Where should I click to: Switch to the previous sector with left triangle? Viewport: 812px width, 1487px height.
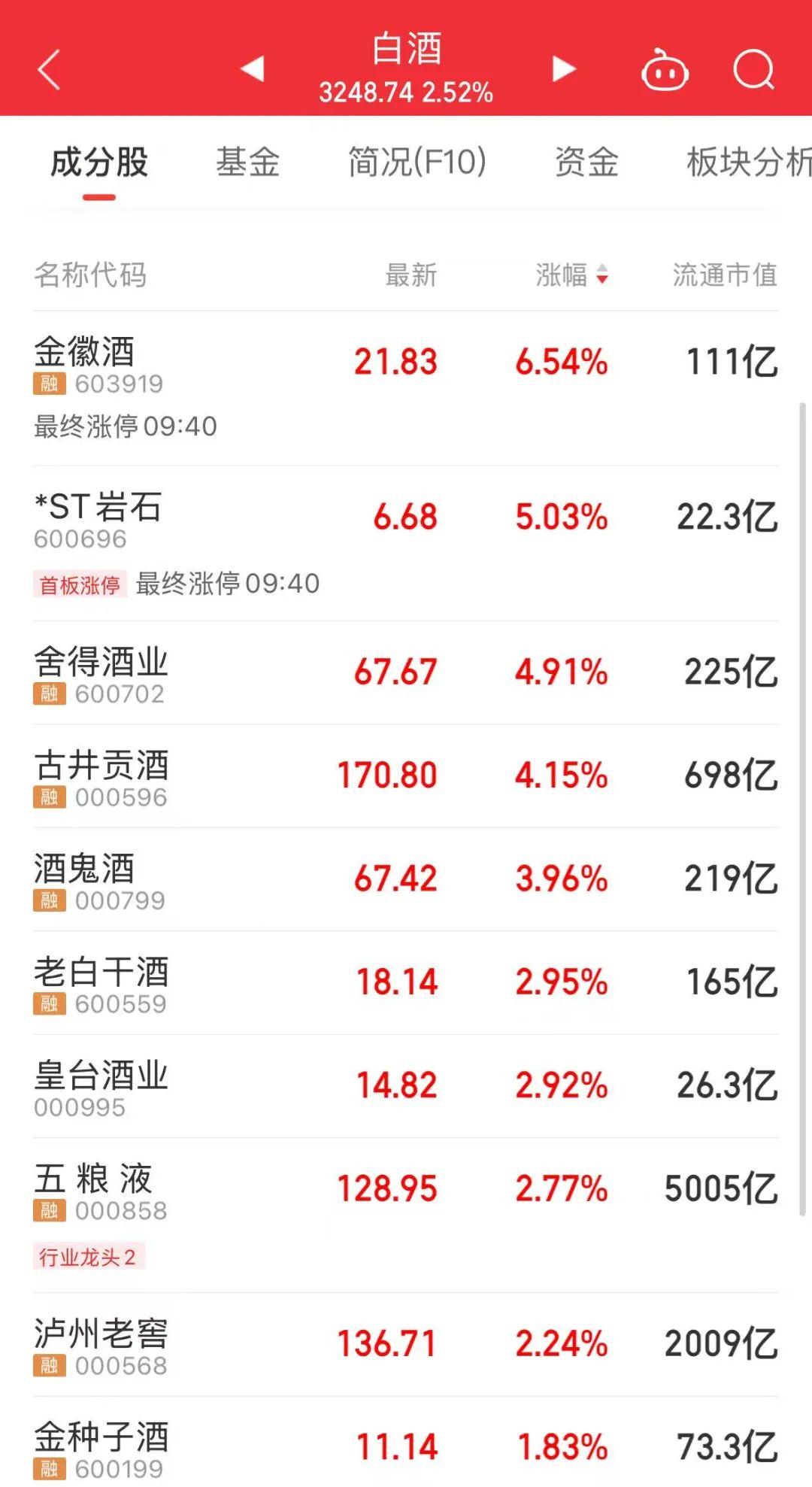point(253,68)
